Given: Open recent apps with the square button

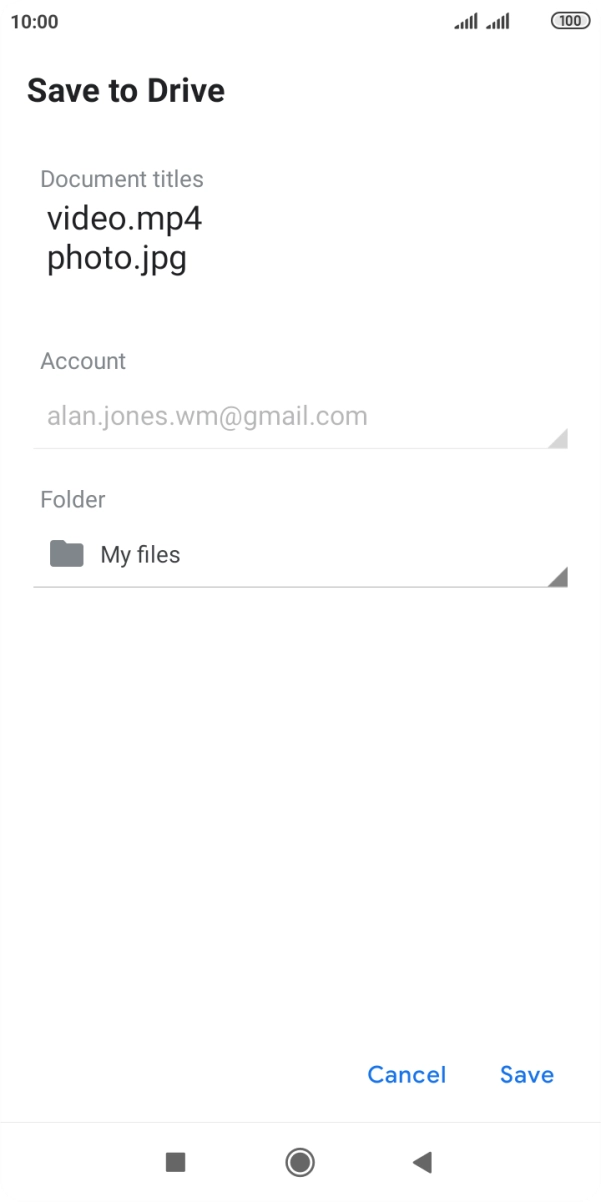Looking at the screenshot, I should click(176, 1162).
